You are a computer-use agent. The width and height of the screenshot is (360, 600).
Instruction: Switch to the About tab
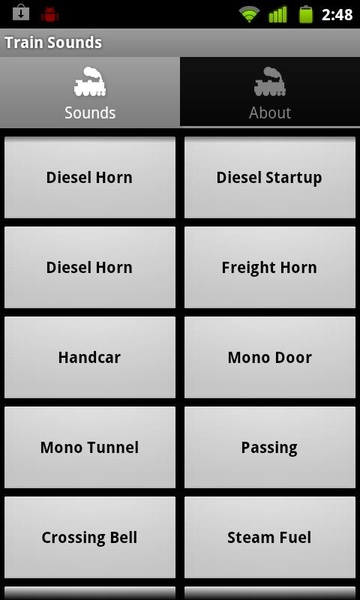[270, 92]
